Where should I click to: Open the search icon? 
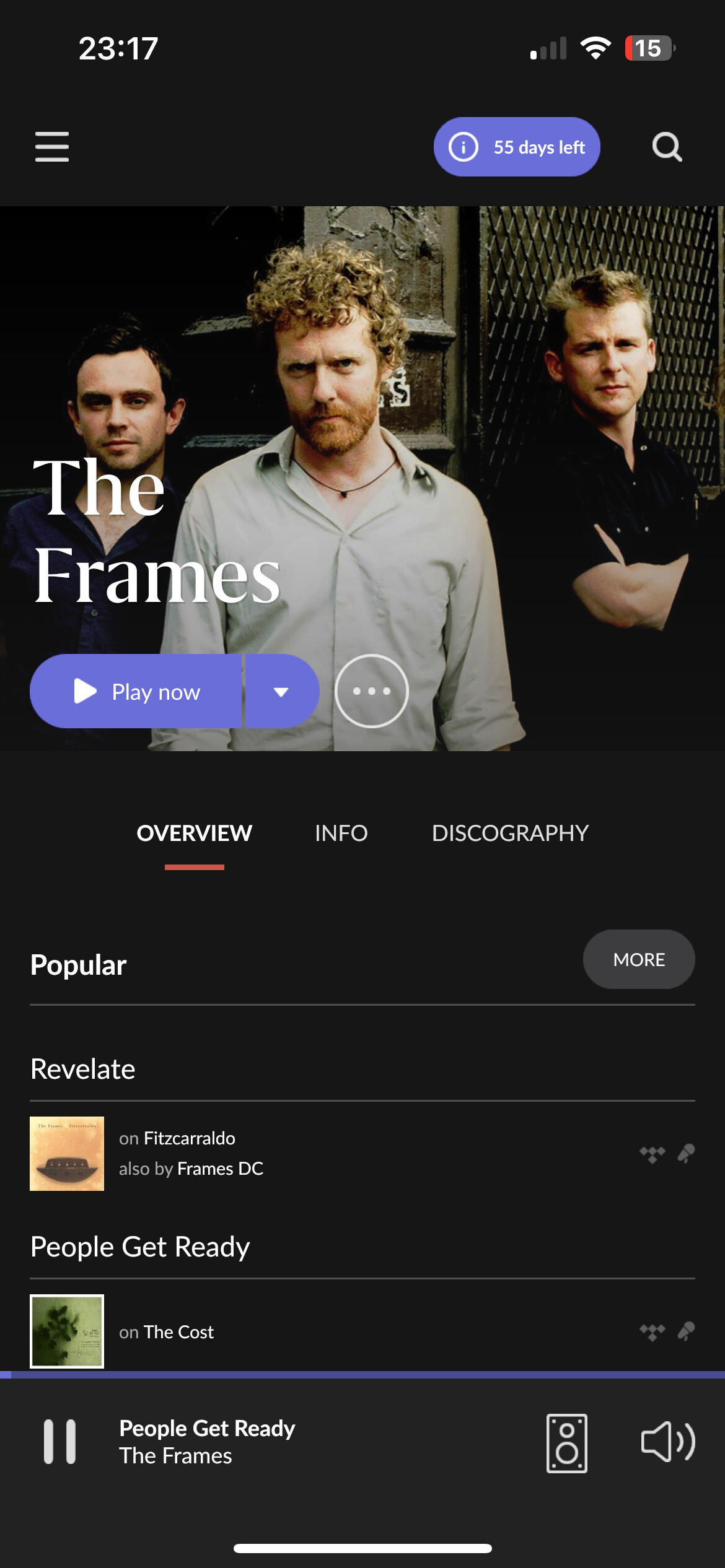coord(667,147)
